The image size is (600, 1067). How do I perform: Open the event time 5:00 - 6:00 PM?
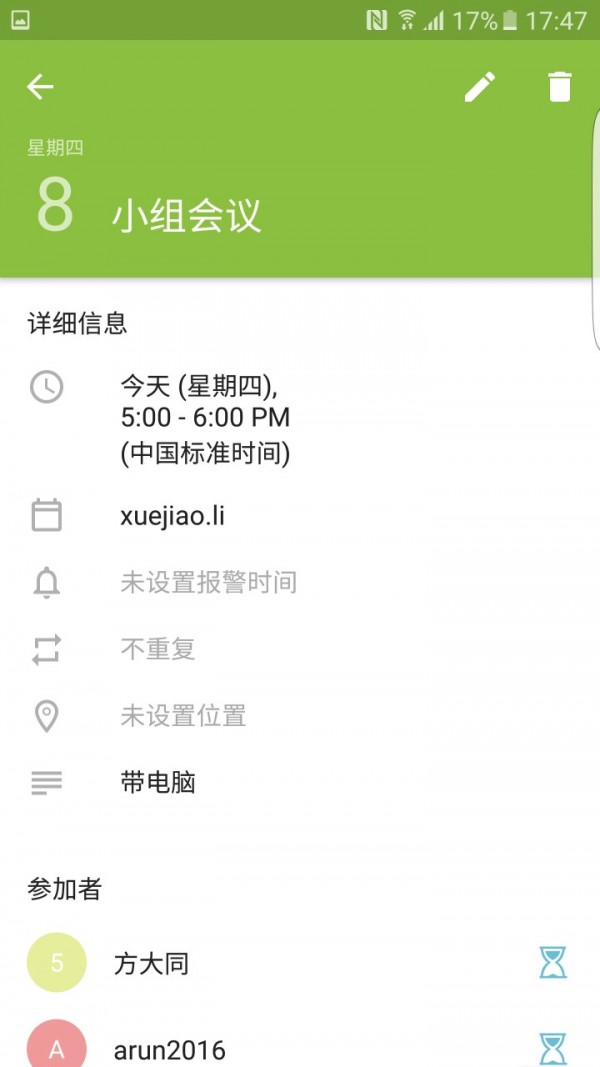205,418
